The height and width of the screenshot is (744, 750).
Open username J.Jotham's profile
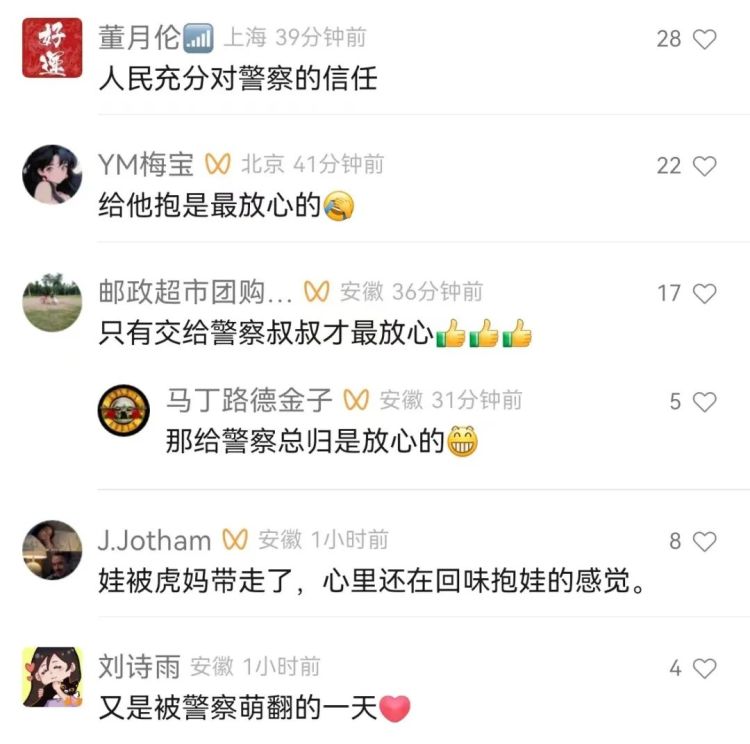pos(154,541)
